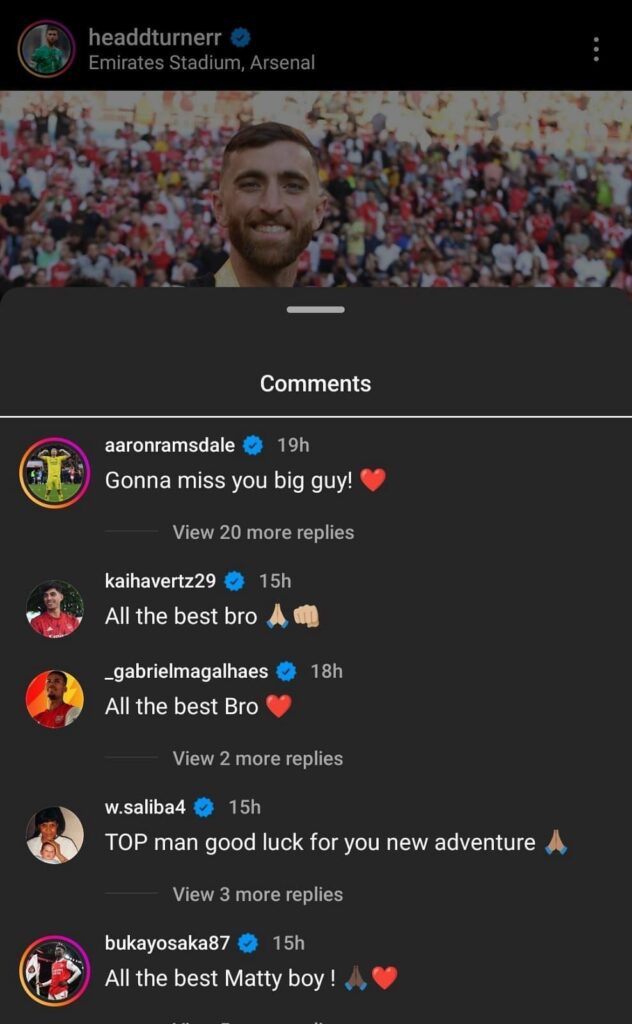Open _gabrielmagalhaes username link

pyautogui.click(x=186, y=671)
